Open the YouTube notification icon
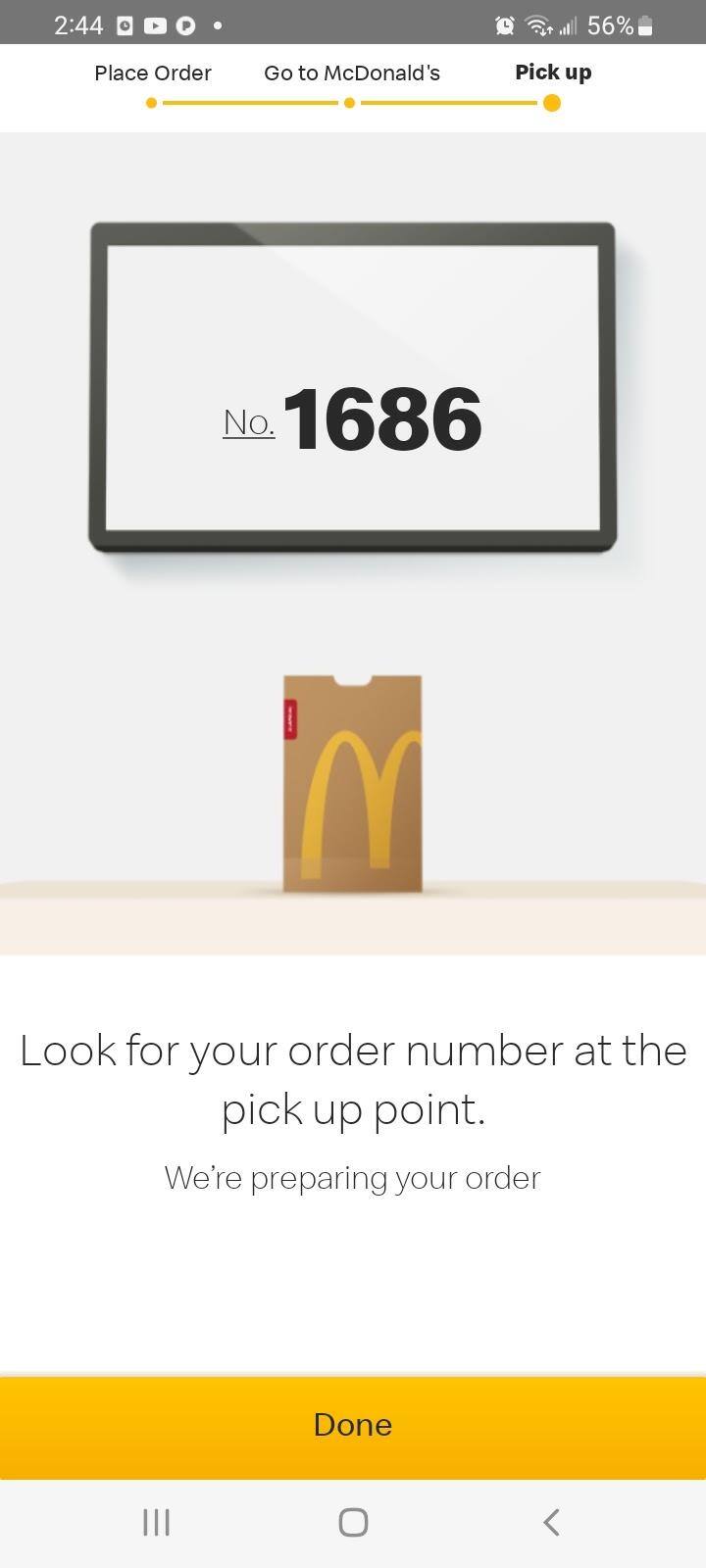This screenshot has height=1568, width=706. click(x=154, y=24)
